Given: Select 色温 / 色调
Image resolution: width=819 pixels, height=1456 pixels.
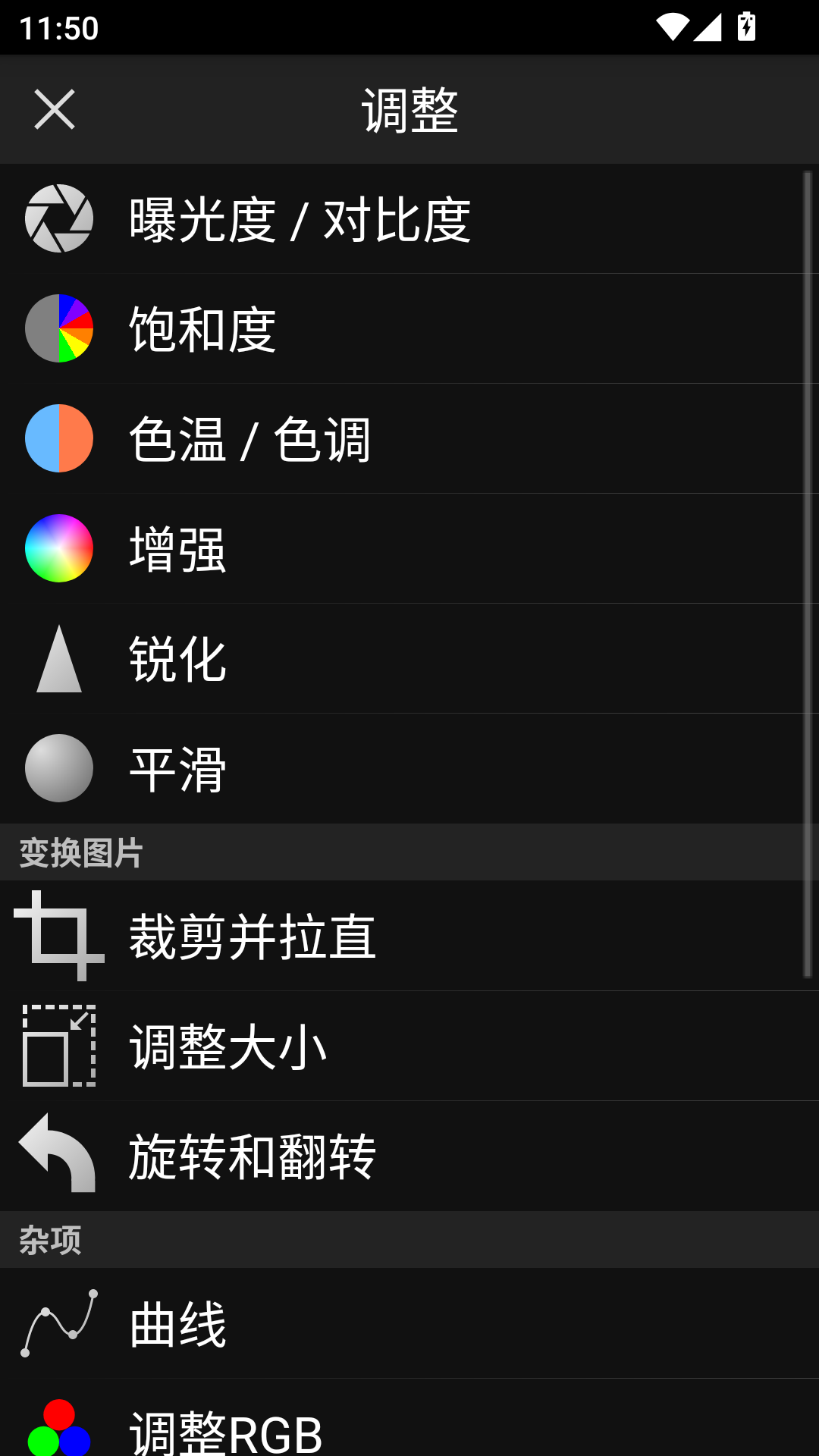Looking at the screenshot, I should click(x=409, y=438).
